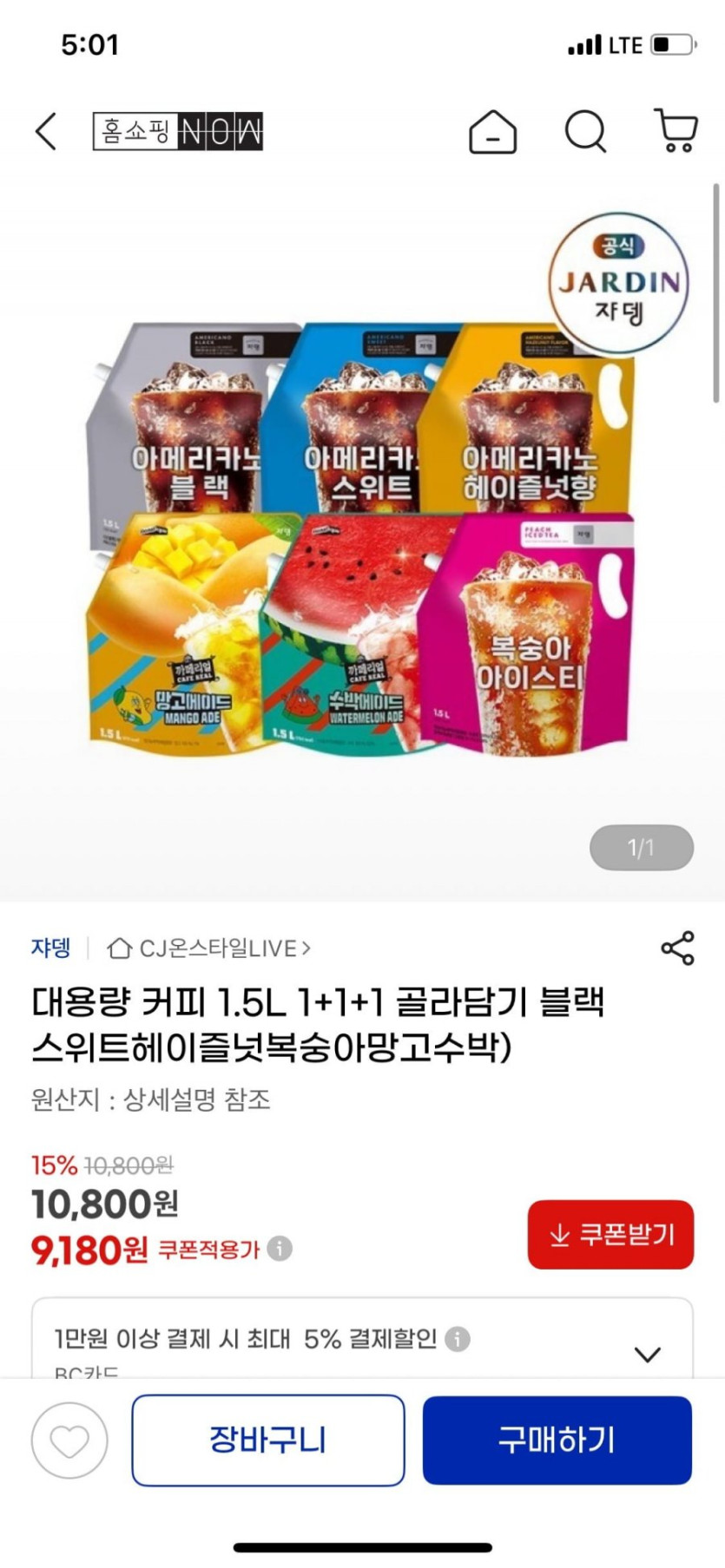Screen dimensions: 725x1568
Task: Open the main product image
Action: tap(362, 540)
